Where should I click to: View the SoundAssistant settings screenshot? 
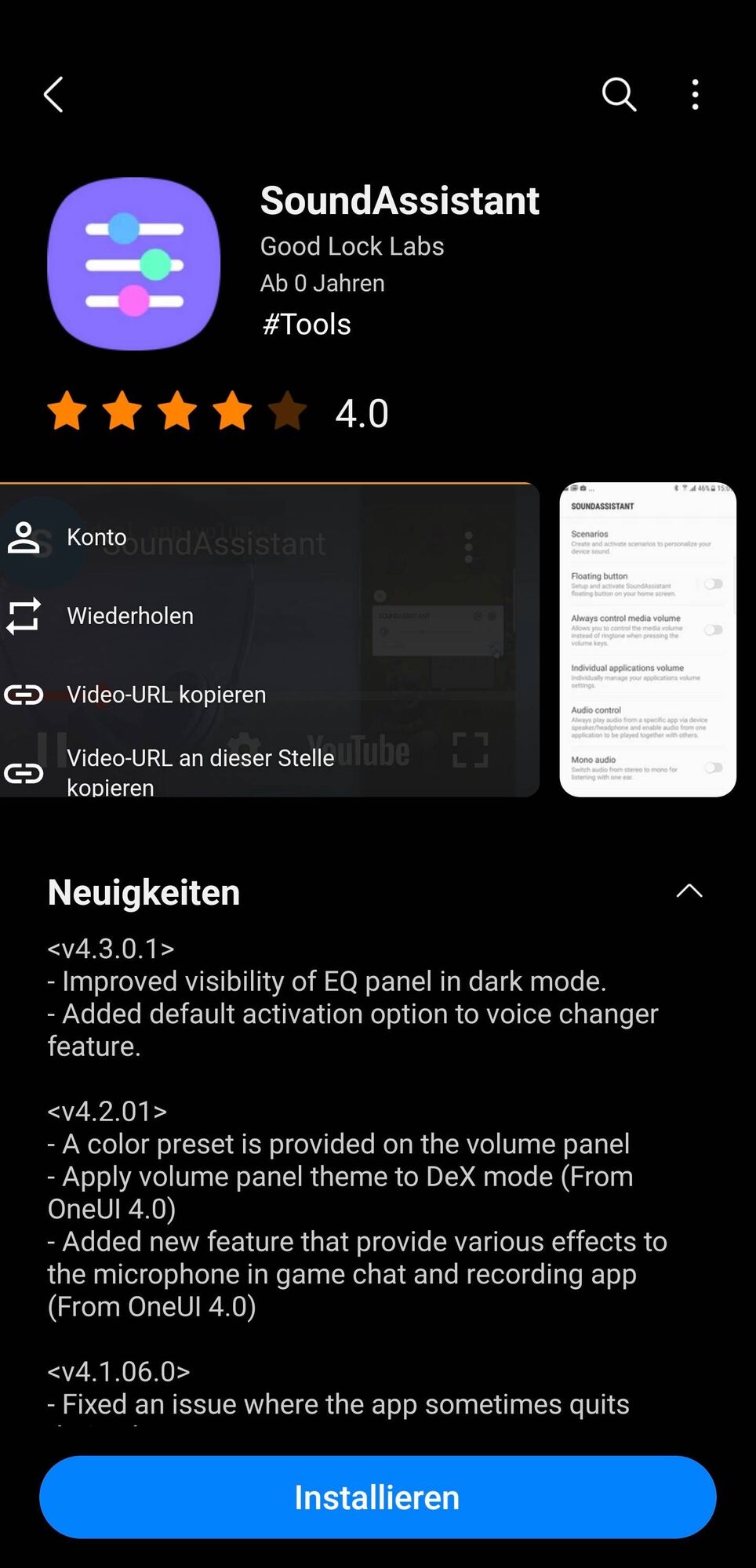[647, 639]
